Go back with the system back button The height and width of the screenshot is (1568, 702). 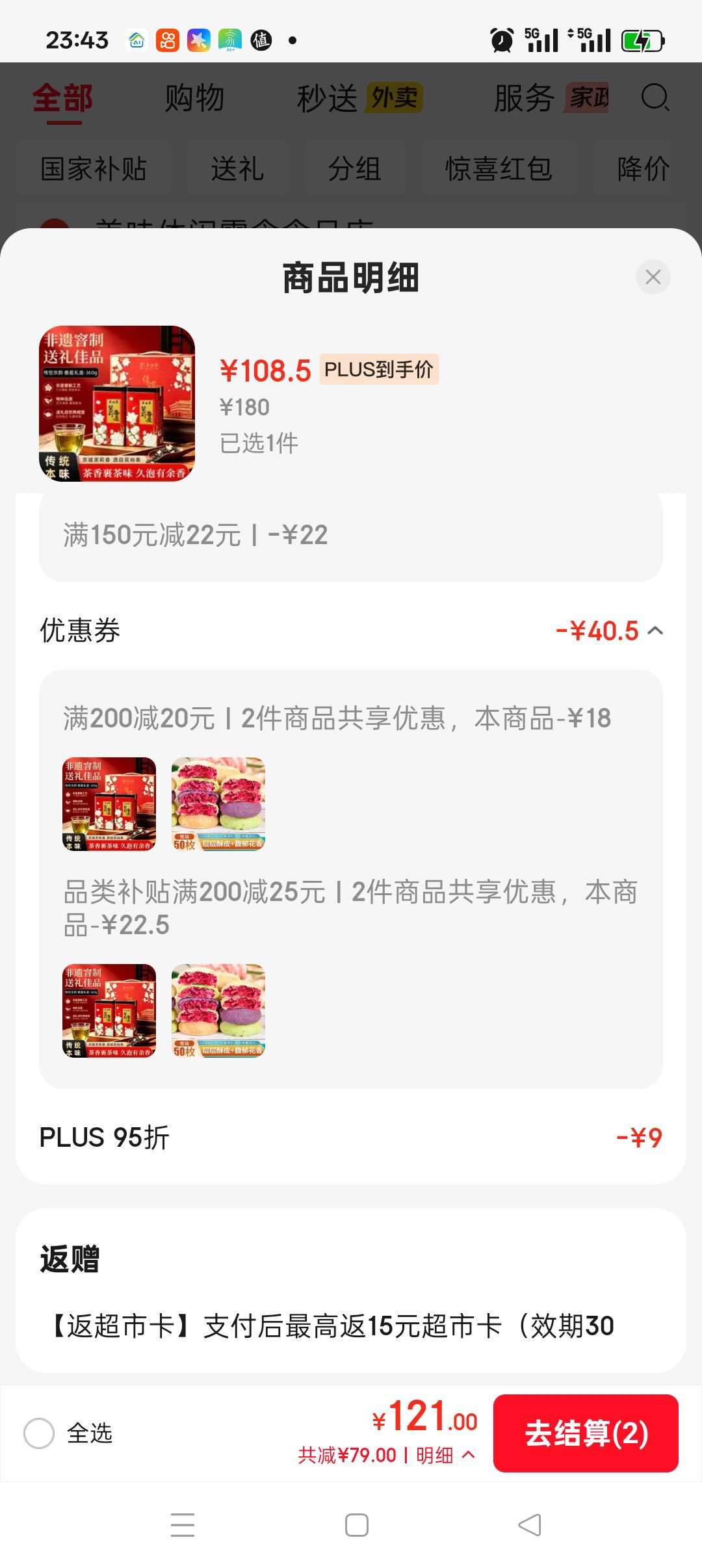[530, 1524]
